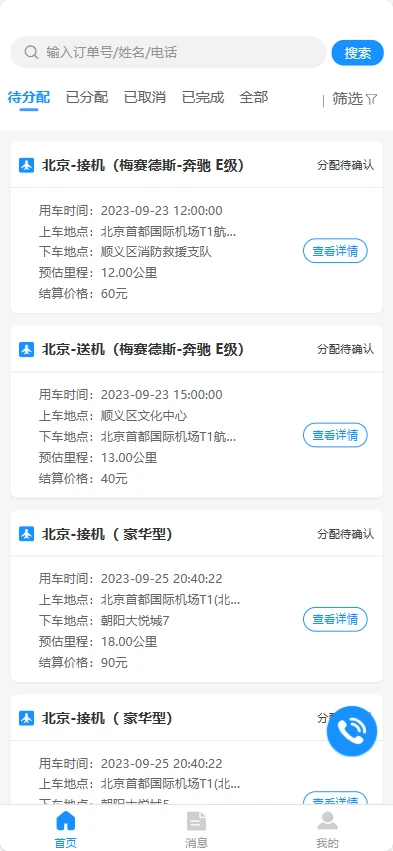The height and width of the screenshot is (851, 393).
Task: Switch to the 已完成 tab
Action: tap(203, 98)
